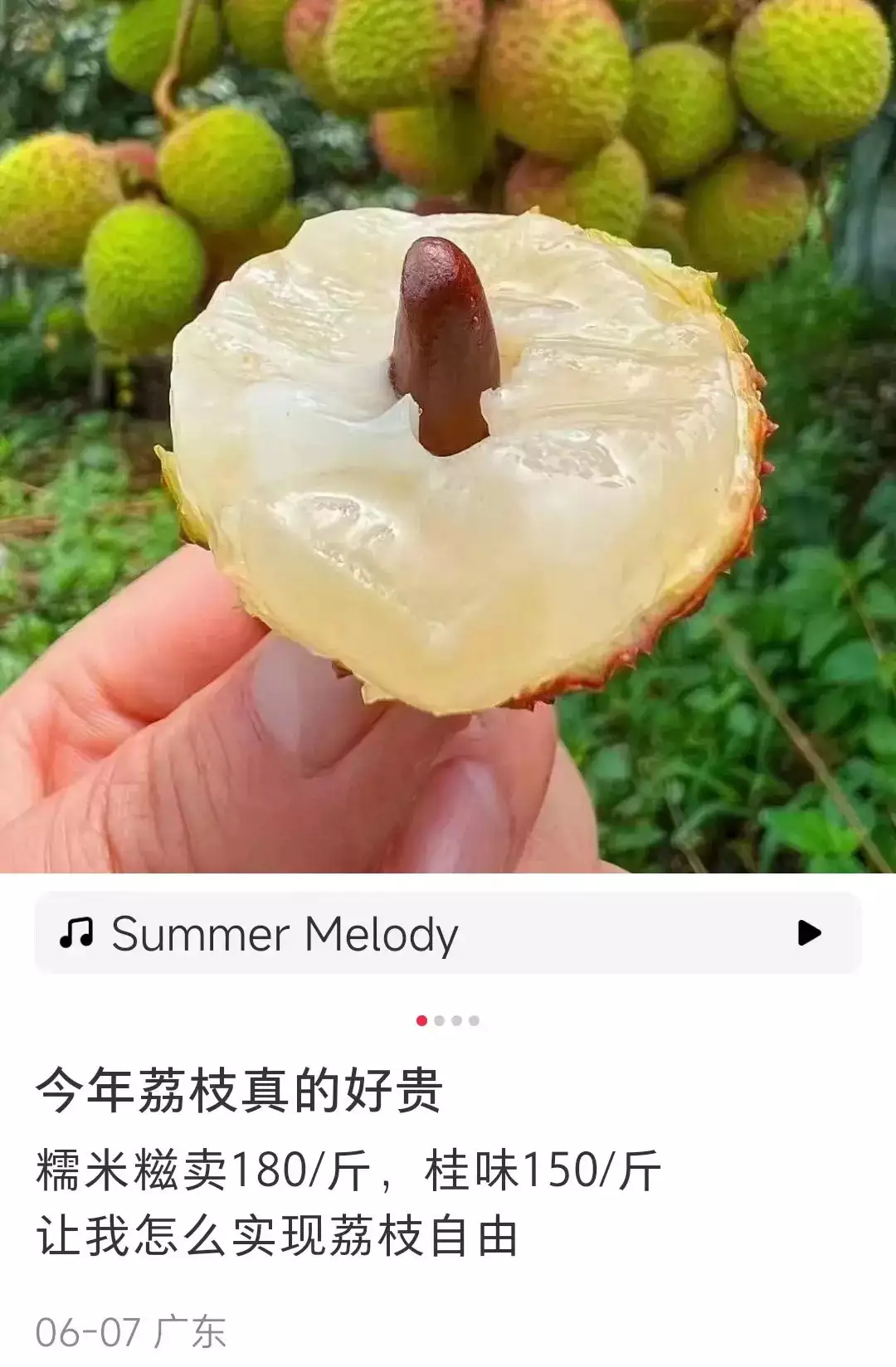
Task: Open the lychee photo full screen
Action: 448,436
